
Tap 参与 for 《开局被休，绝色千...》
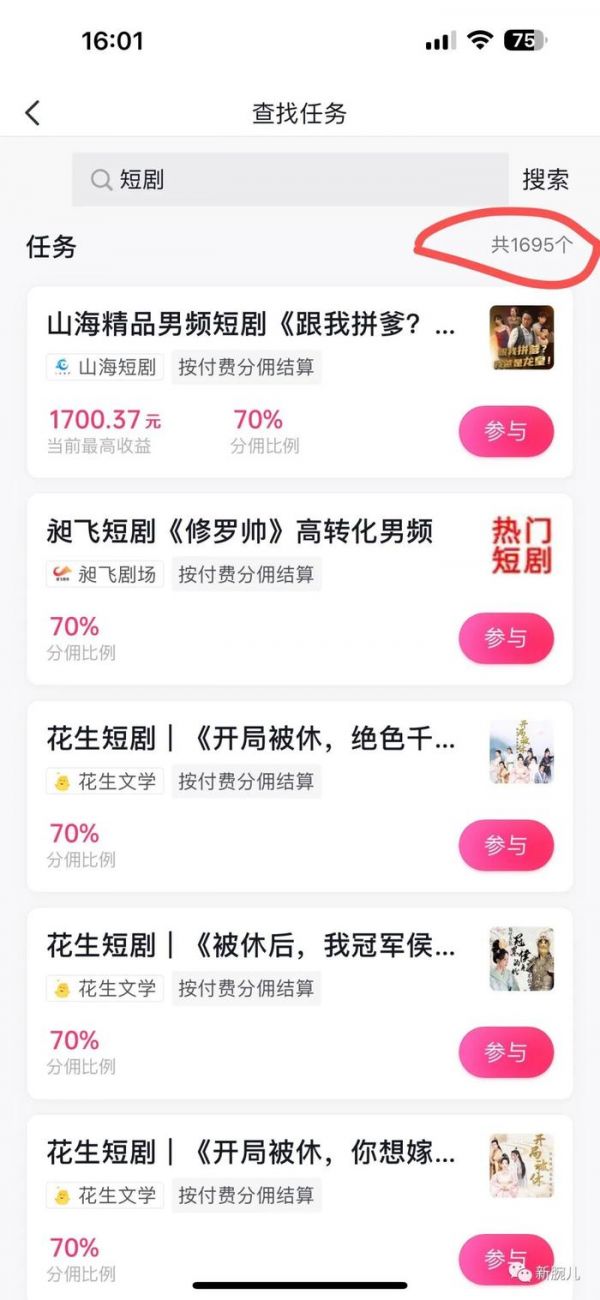[505, 845]
